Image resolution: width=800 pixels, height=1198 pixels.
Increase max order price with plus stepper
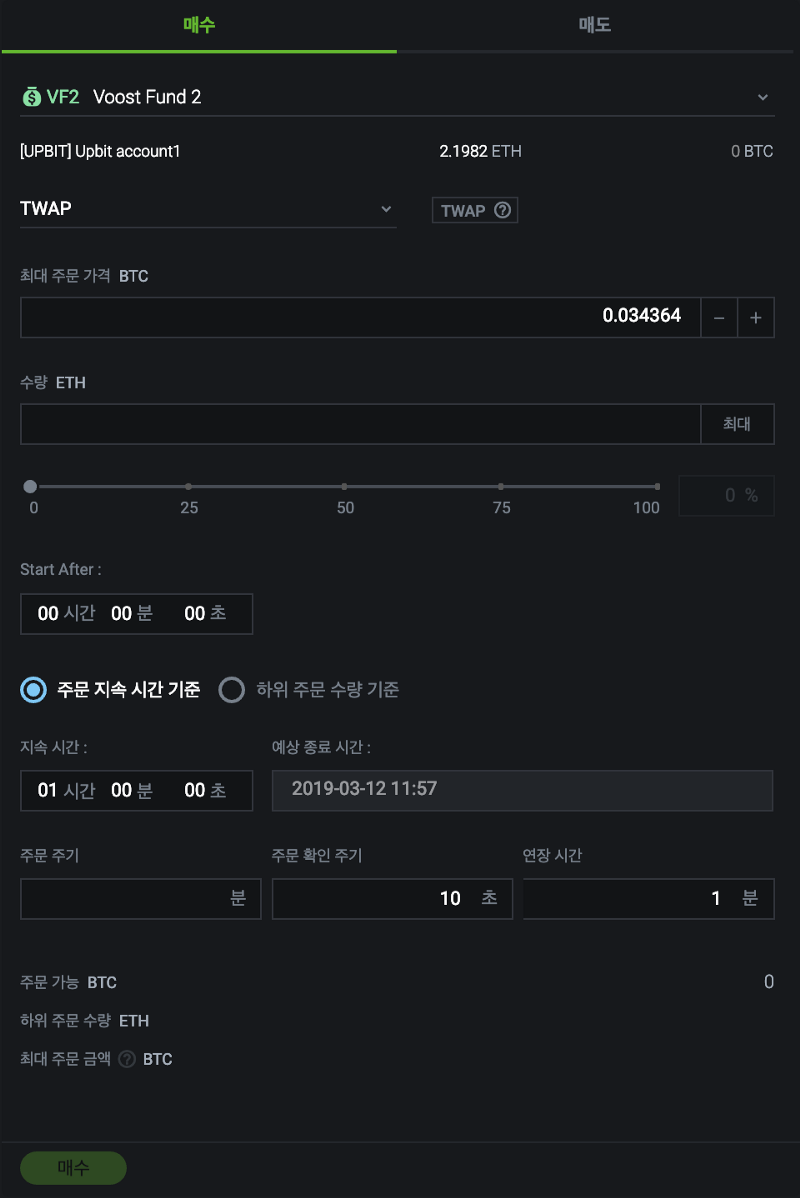click(757, 317)
